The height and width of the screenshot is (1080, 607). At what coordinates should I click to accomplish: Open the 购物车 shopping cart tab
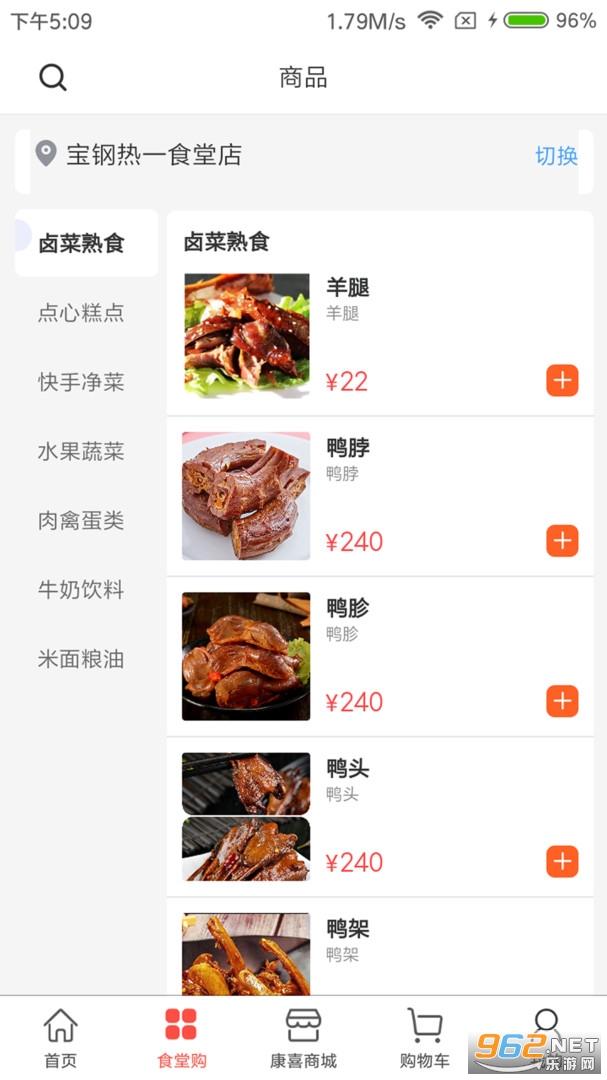click(425, 1038)
